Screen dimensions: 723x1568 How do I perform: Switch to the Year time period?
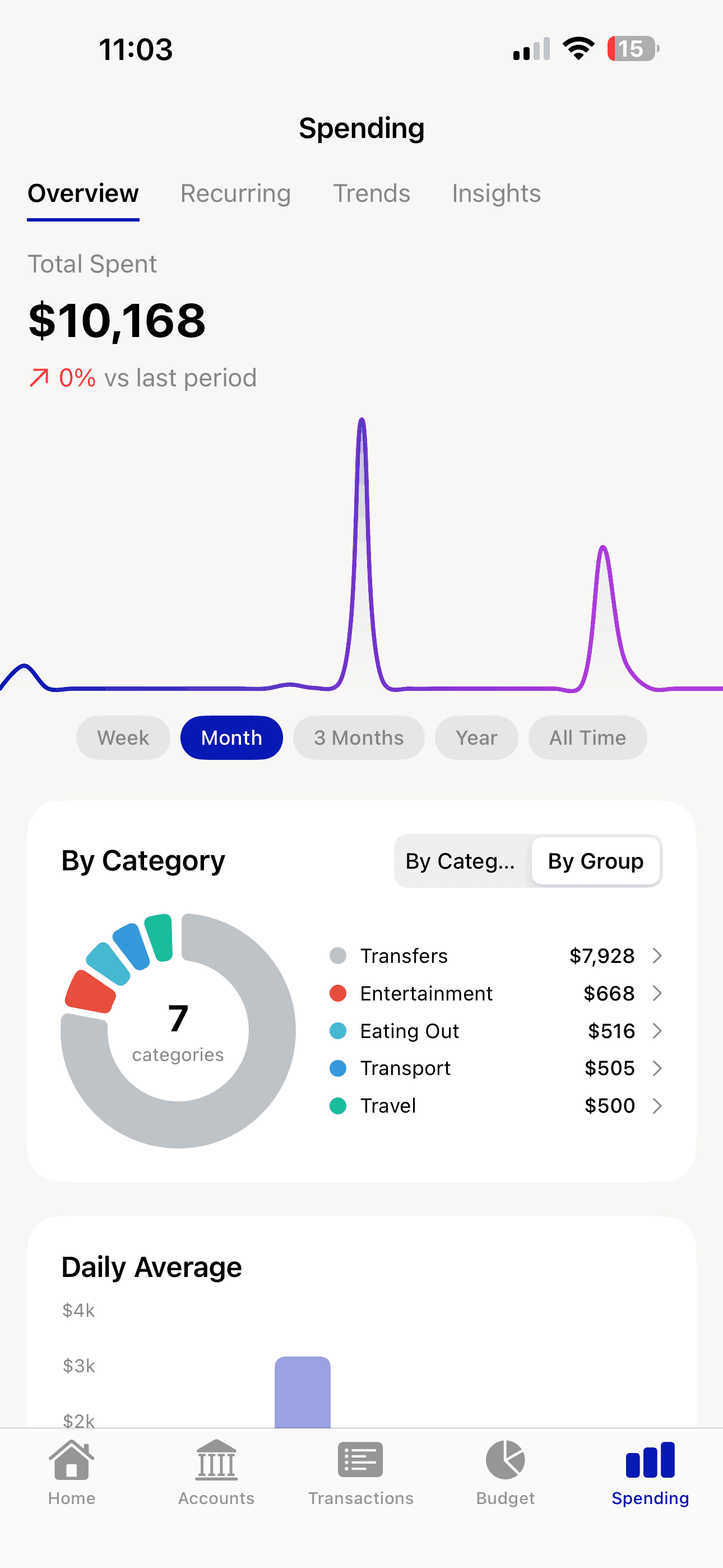tap(476, 738)
